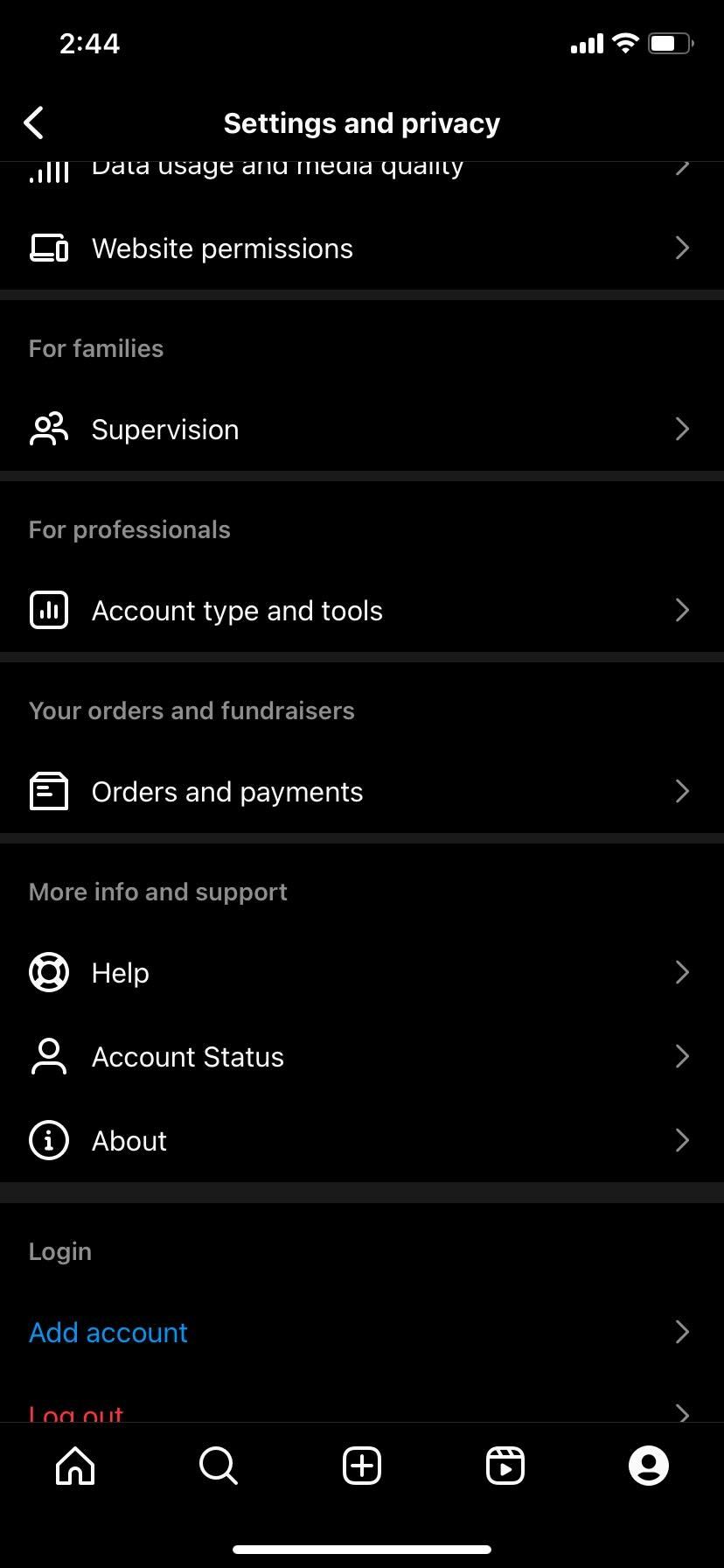The height and width of the screenshot is (1568, 724).
Task: Open the Reels icon
Action: 505,1466
